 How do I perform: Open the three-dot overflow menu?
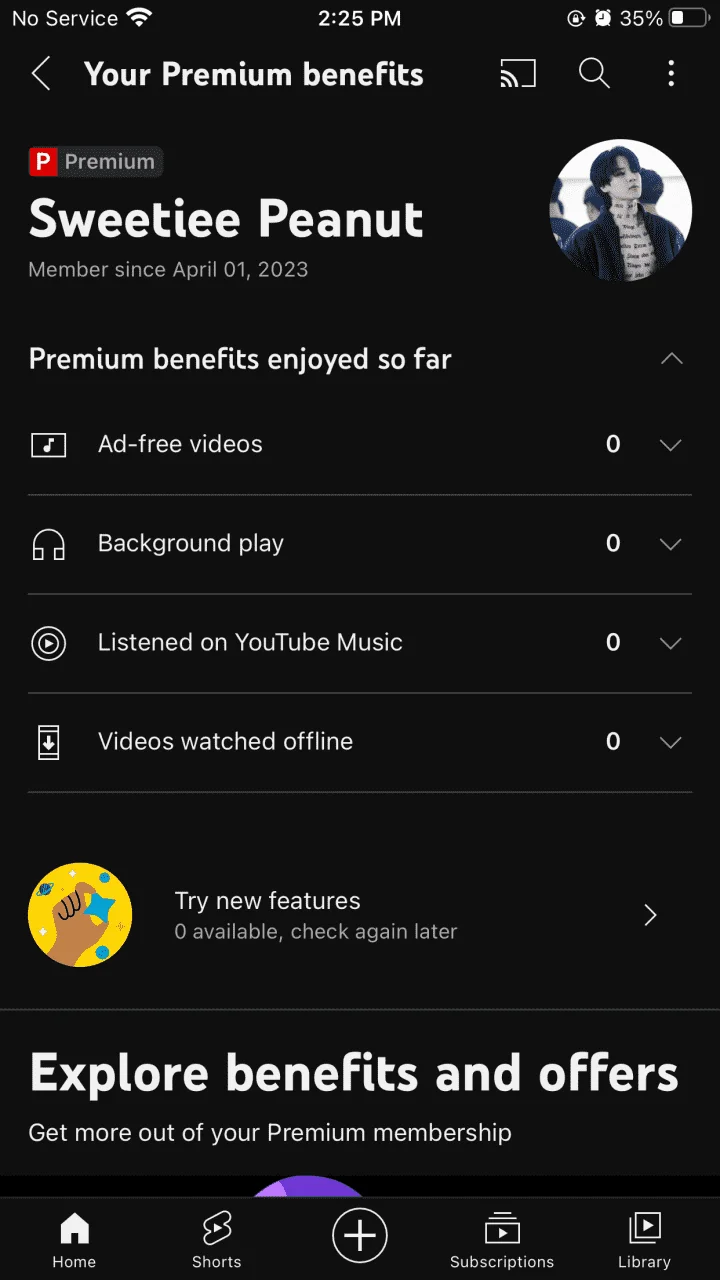point(671,73)
